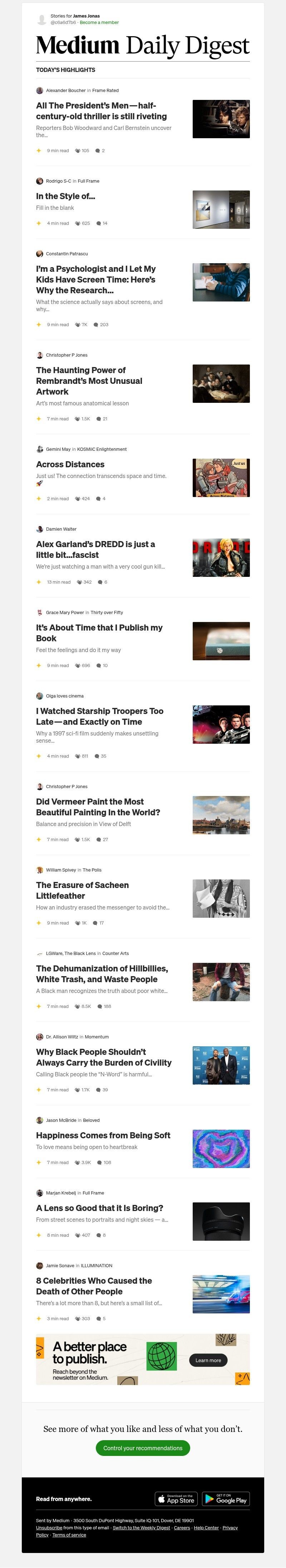The height and width of the screenshot is (1568, 286).
Task: Tap Control your recommendations button
Action: point(143,1448)
